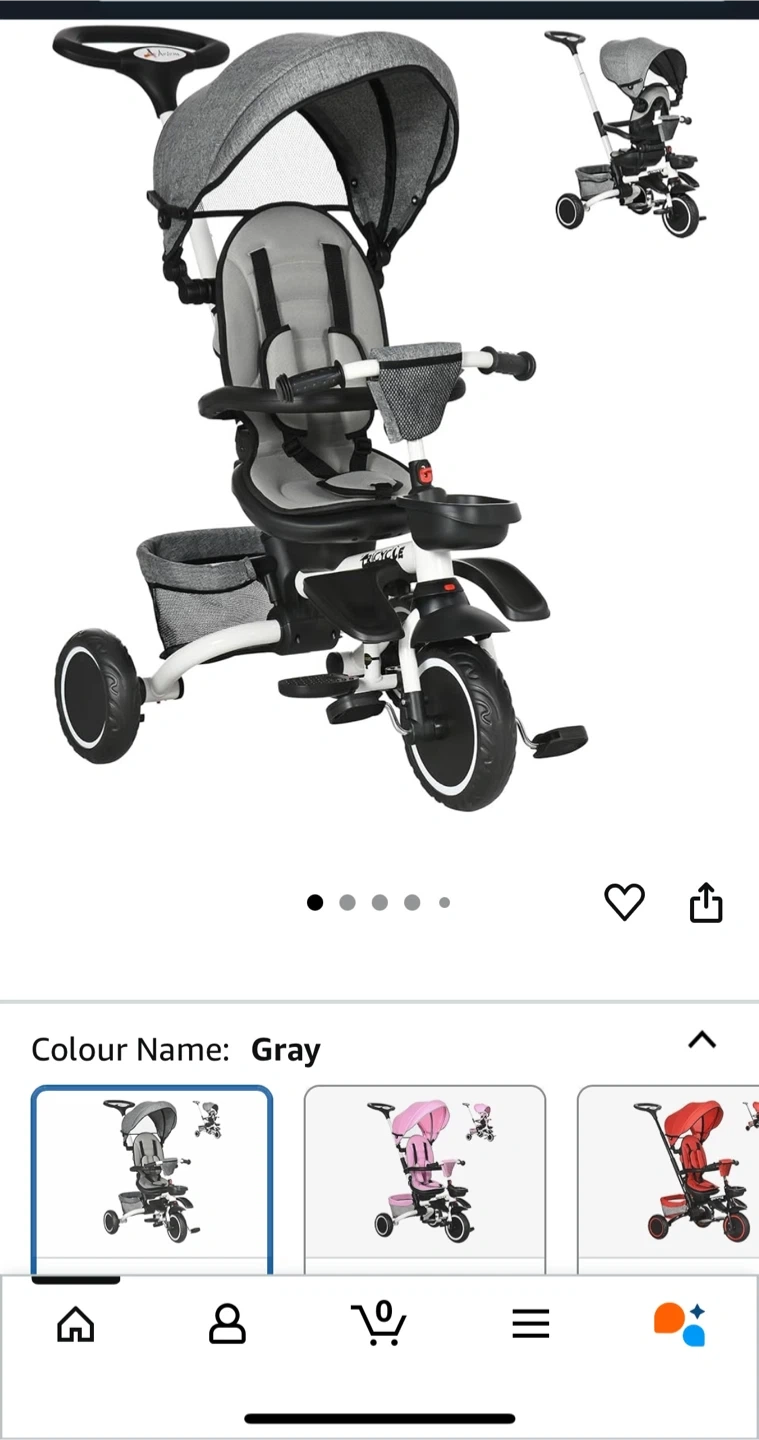Jump to the second image dot

347,903
